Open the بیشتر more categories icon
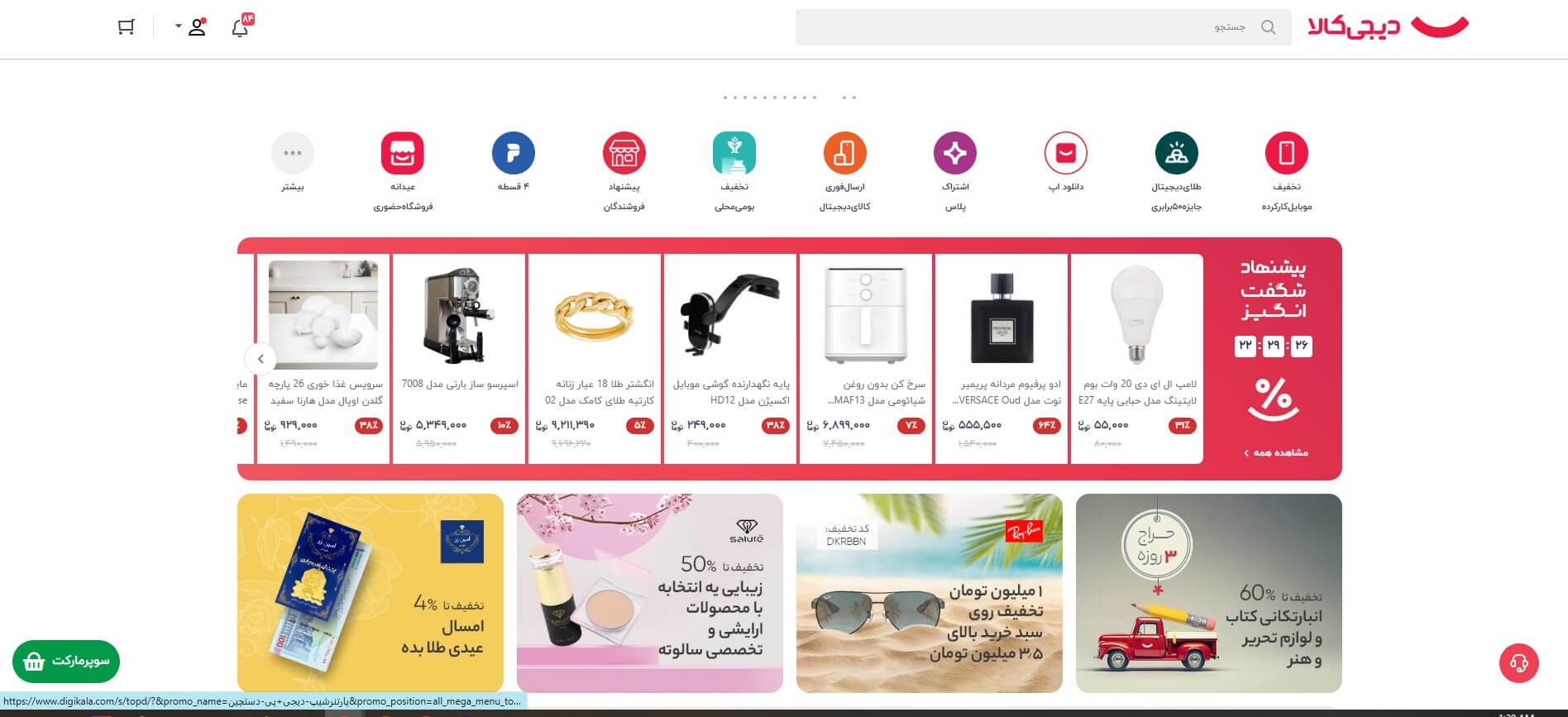The image size is (1568, 717). (x=292, y=154)
